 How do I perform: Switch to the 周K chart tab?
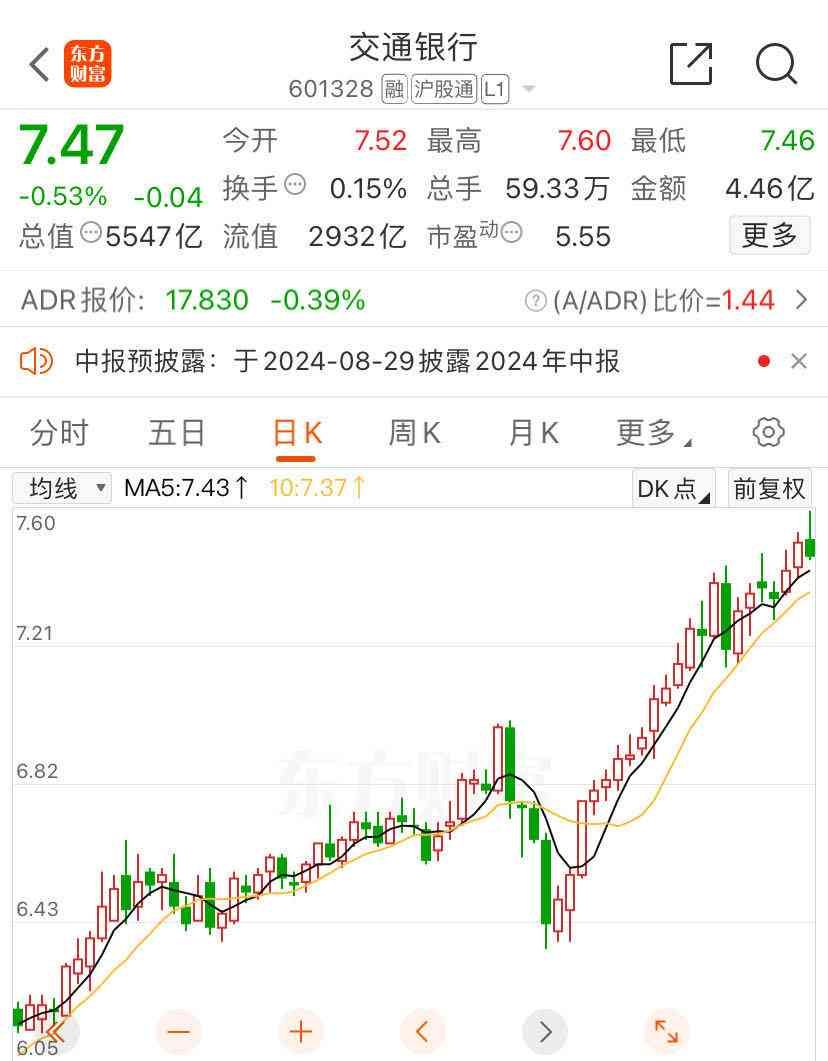(414, 433)
